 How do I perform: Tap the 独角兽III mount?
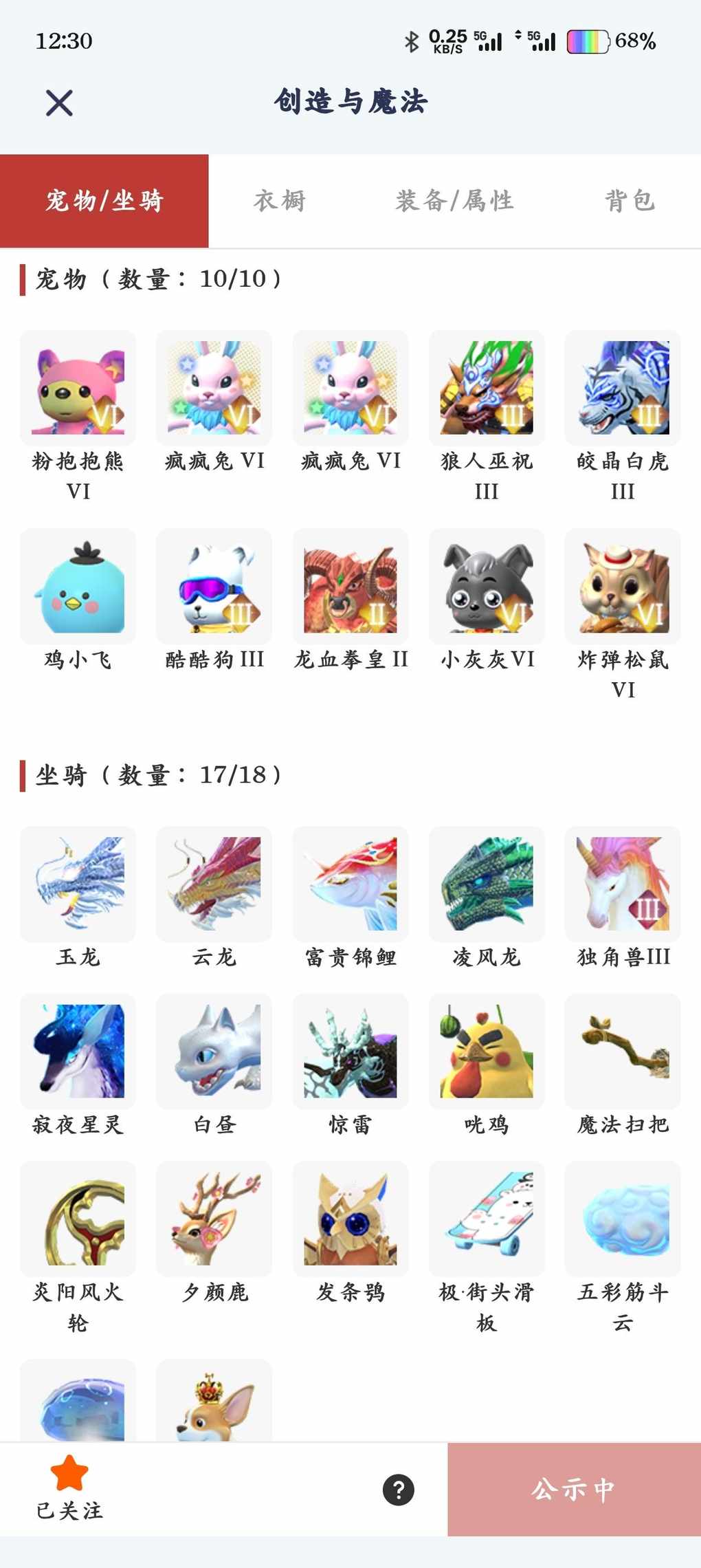(623, 884)
